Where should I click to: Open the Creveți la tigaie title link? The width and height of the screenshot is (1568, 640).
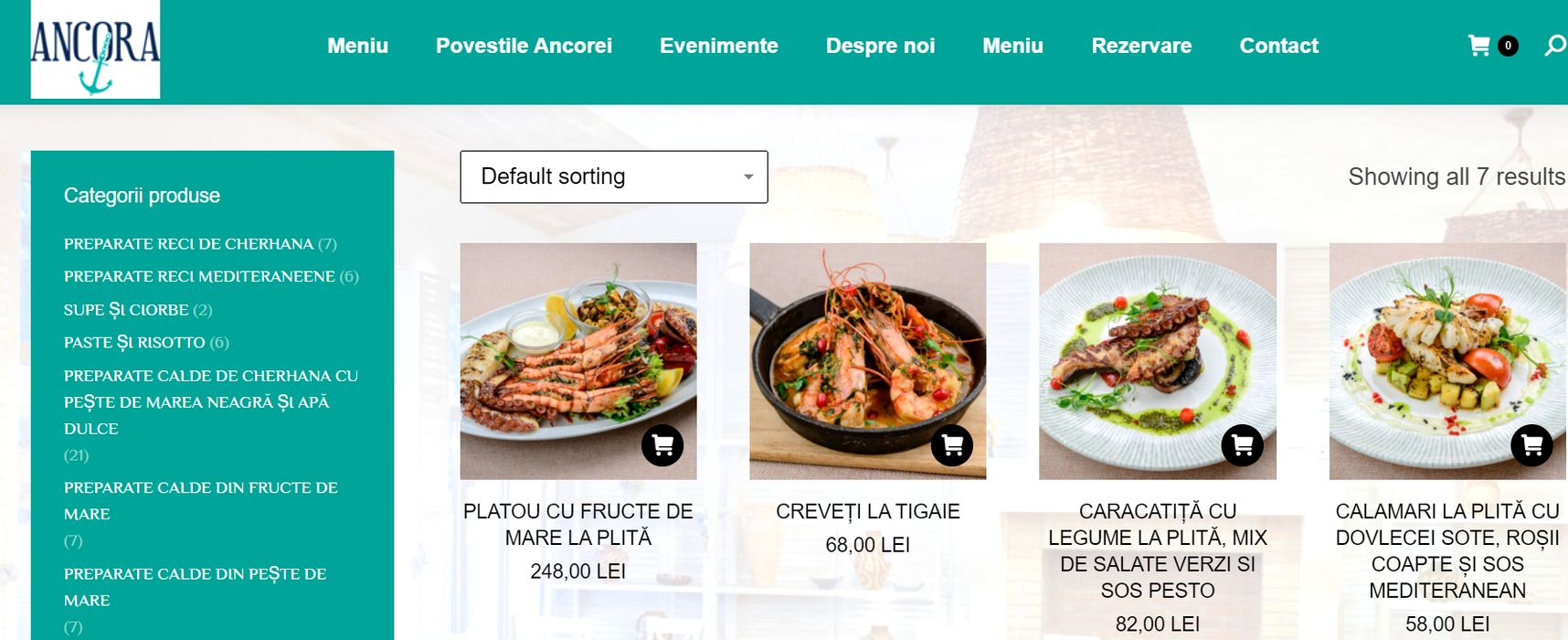[x=867, y=511]
